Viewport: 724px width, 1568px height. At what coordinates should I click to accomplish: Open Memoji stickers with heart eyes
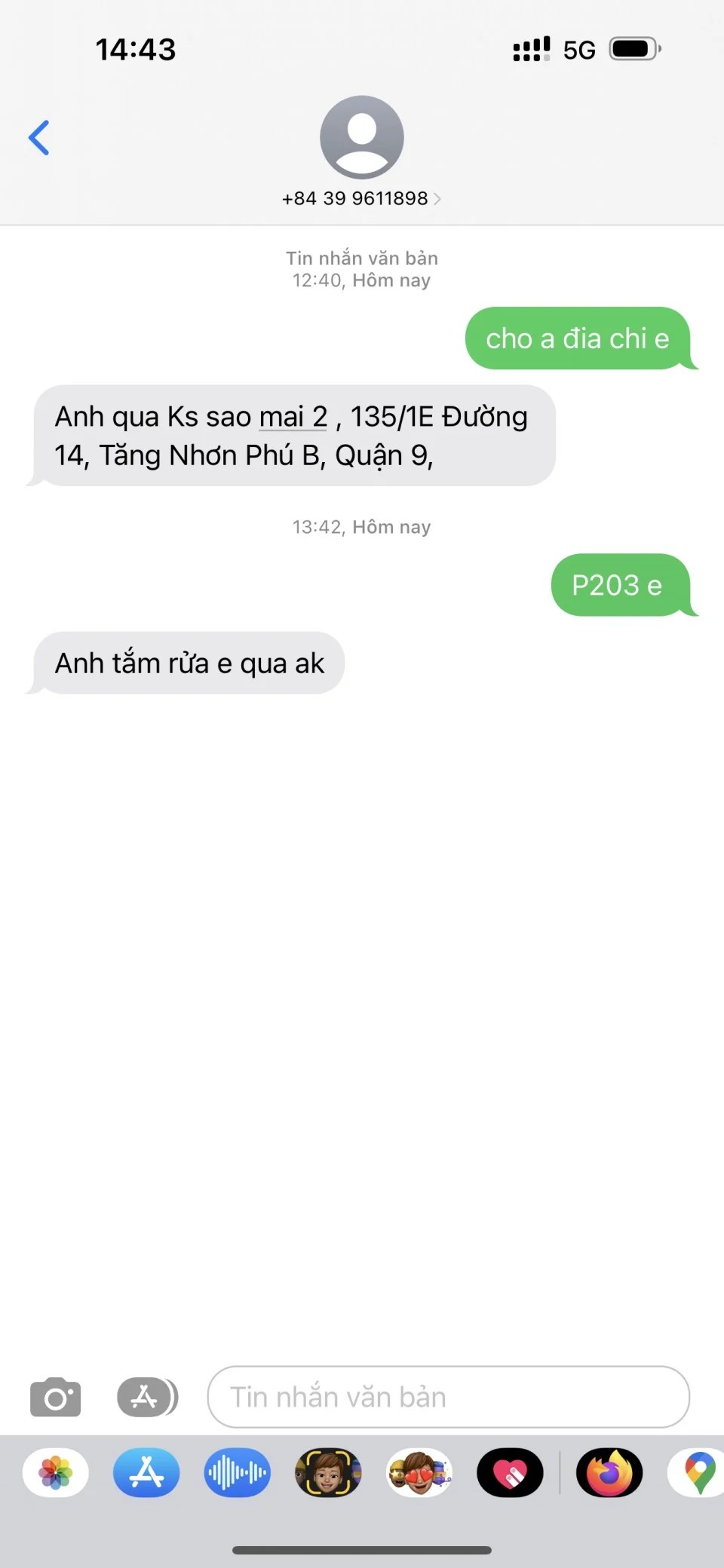click(x=419, y=1472)
